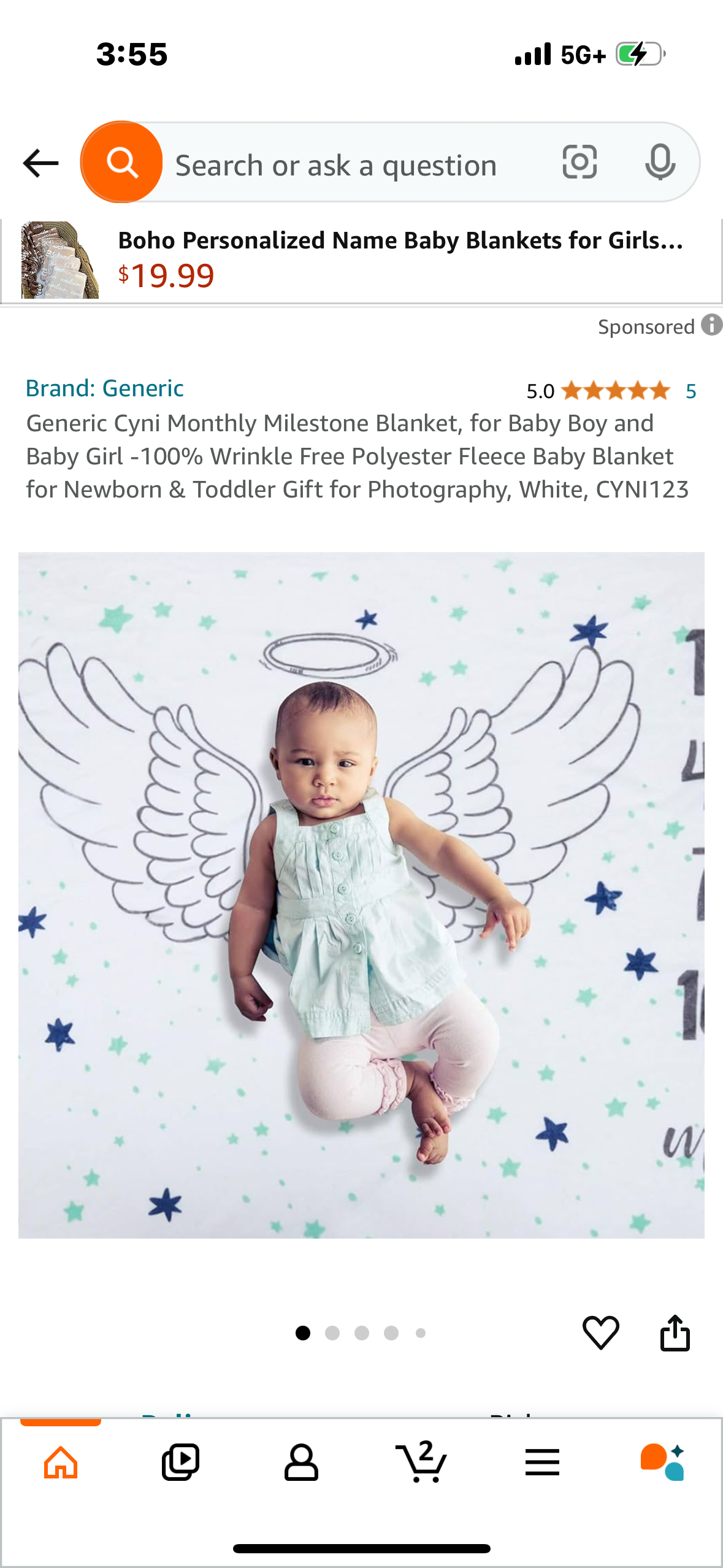Open the Sponsored info icon
Image resolution: width=723 pixels, height=1568 pixels.
[711, 325]
